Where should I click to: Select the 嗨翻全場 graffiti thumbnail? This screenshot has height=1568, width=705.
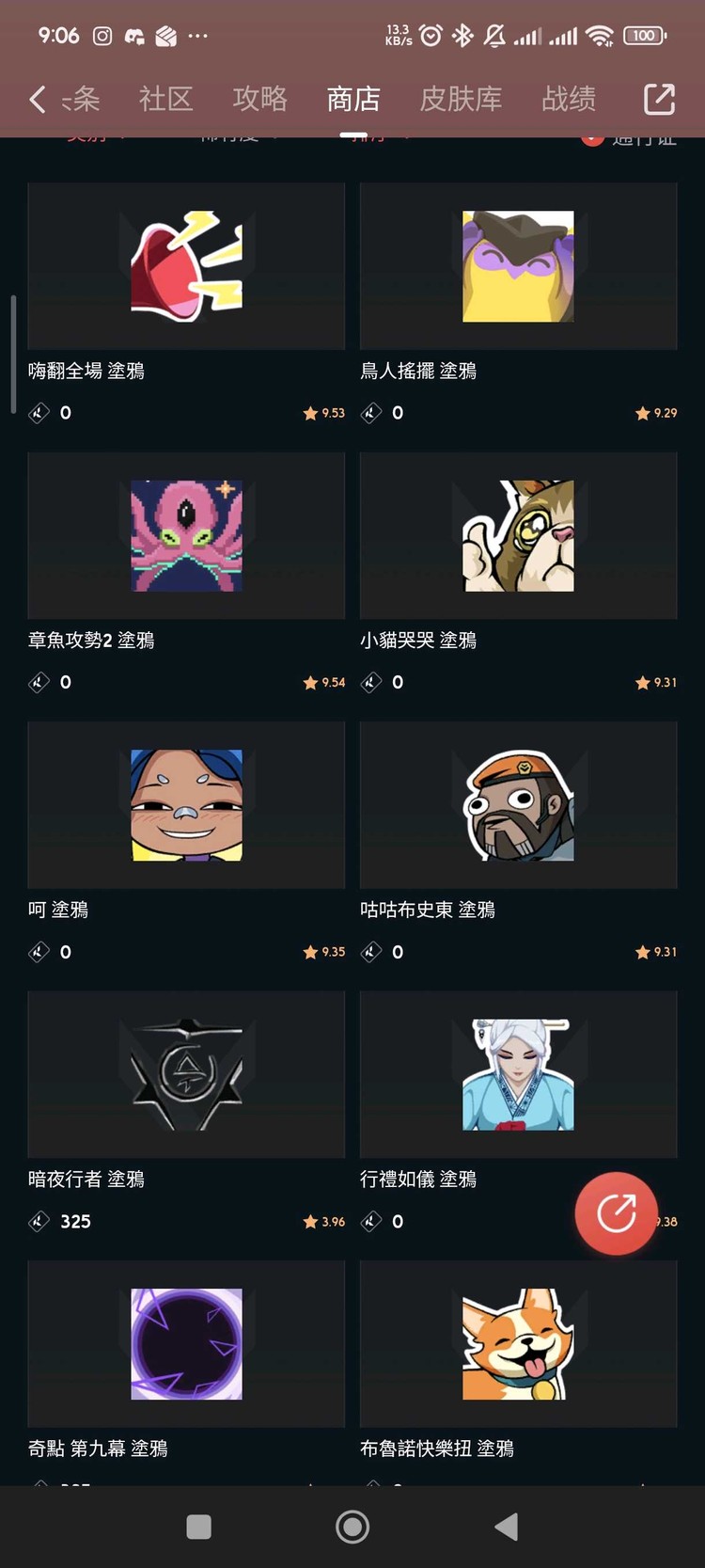coord(185,265)
